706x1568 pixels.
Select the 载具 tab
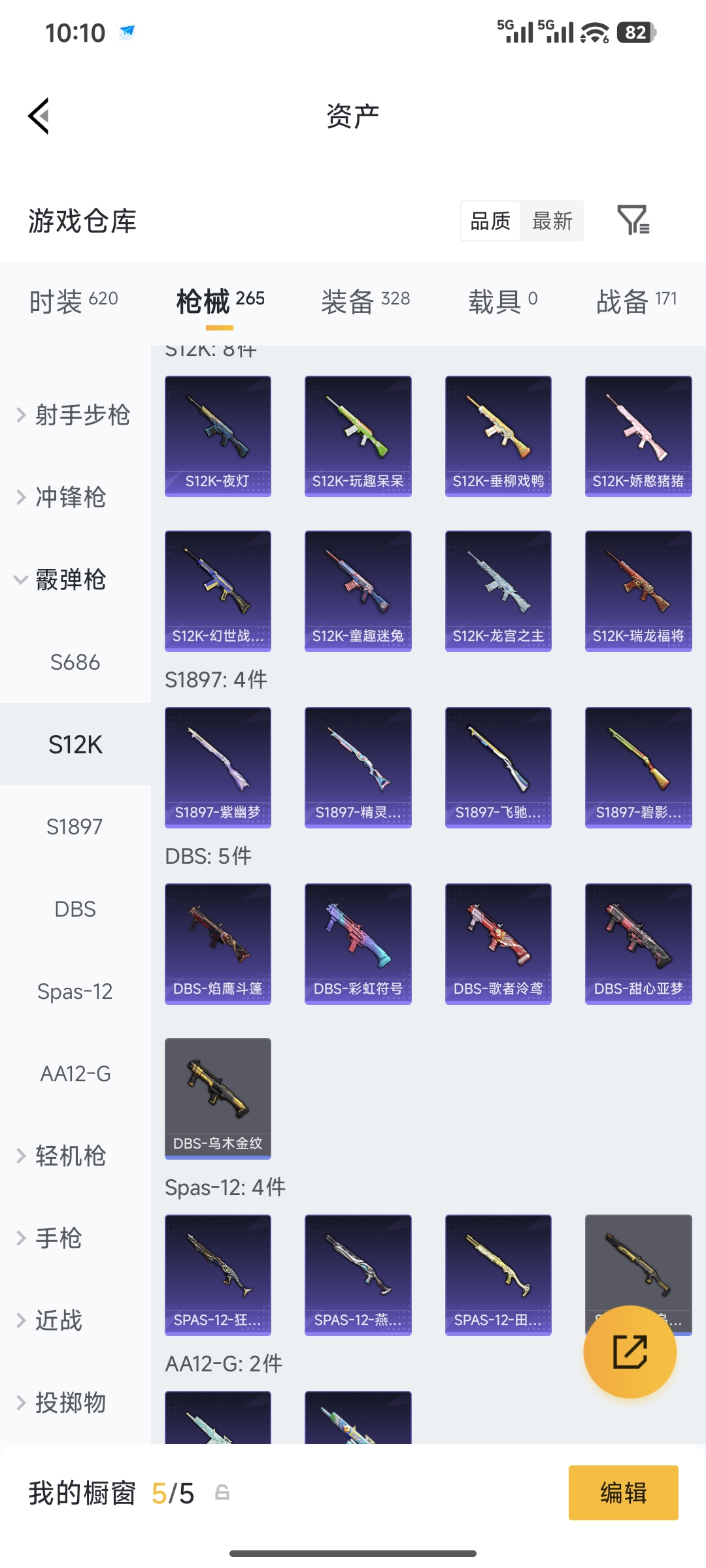(x=502, y=301)
